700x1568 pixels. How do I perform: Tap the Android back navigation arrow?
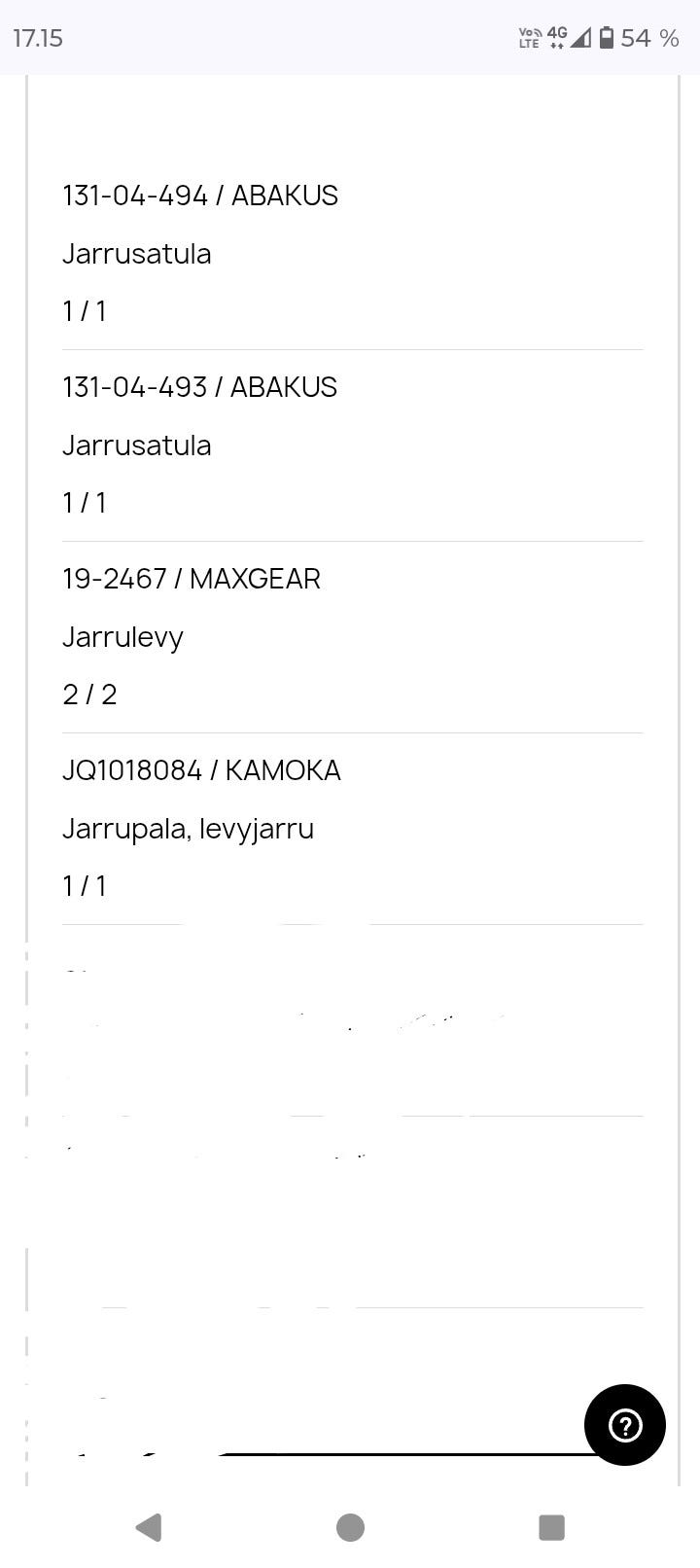[x=148, y=1528]
